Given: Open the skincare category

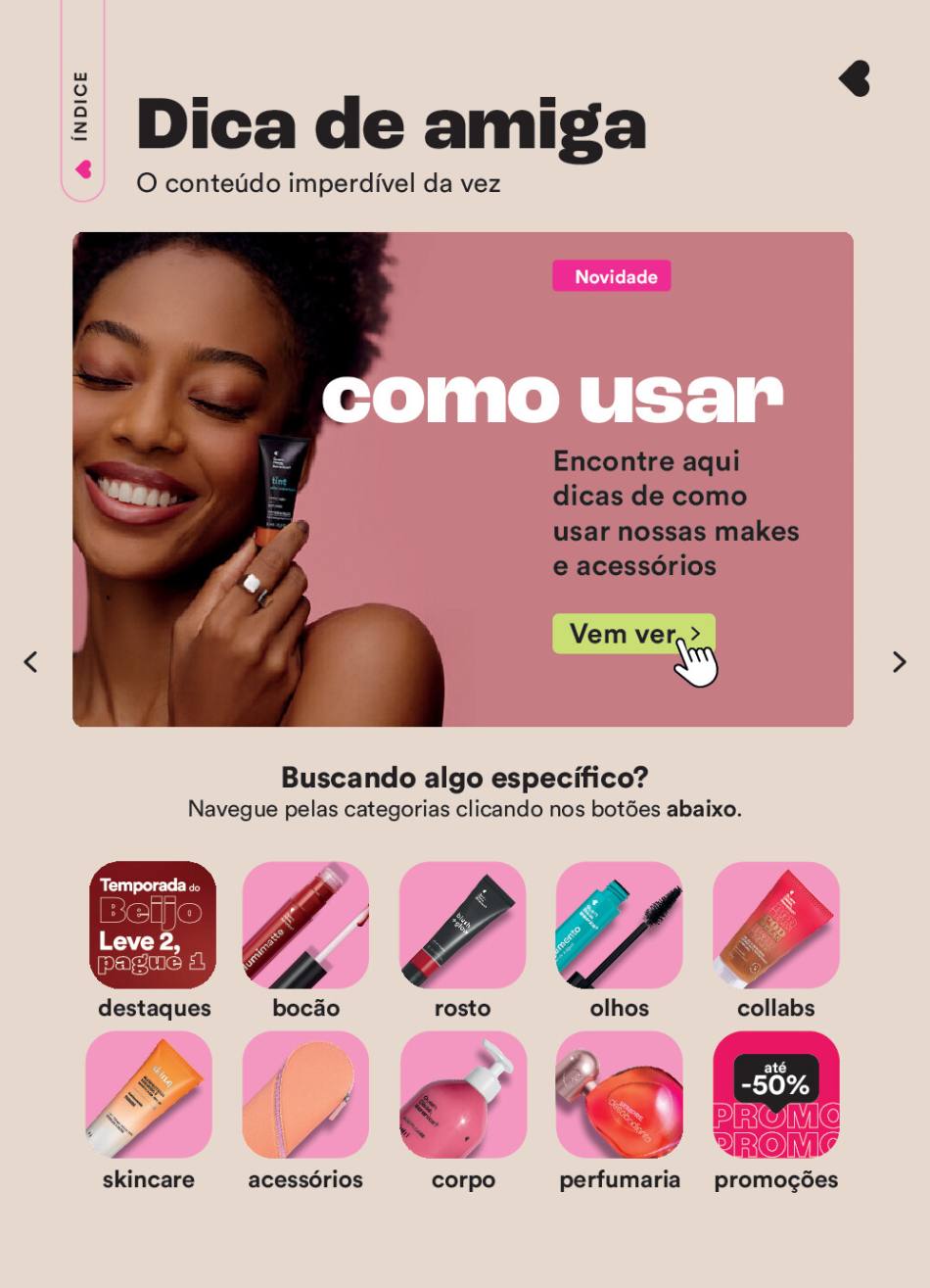Looking at the screenshot, I should pyautogui.click(x=149, y=1094).
